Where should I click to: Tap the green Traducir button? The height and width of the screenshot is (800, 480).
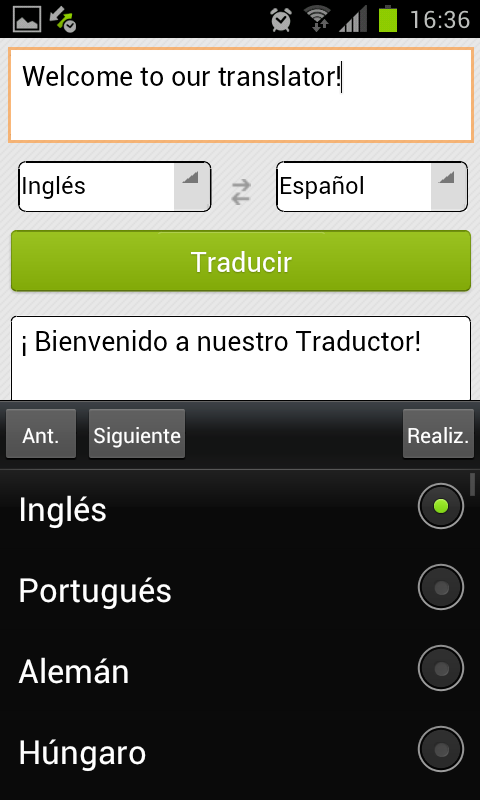[x=241, y=261]
